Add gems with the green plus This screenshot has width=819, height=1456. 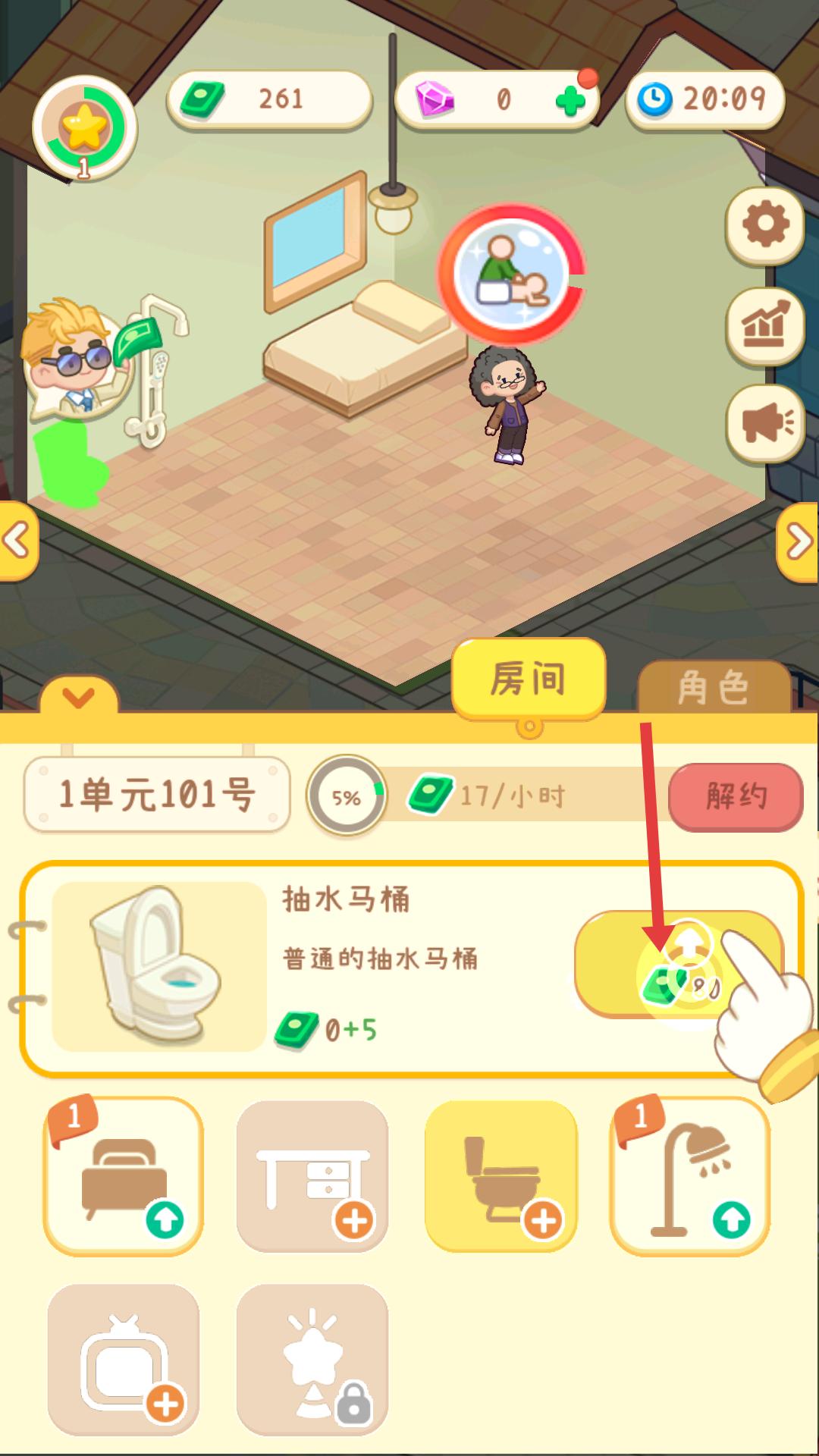(570, 100)
